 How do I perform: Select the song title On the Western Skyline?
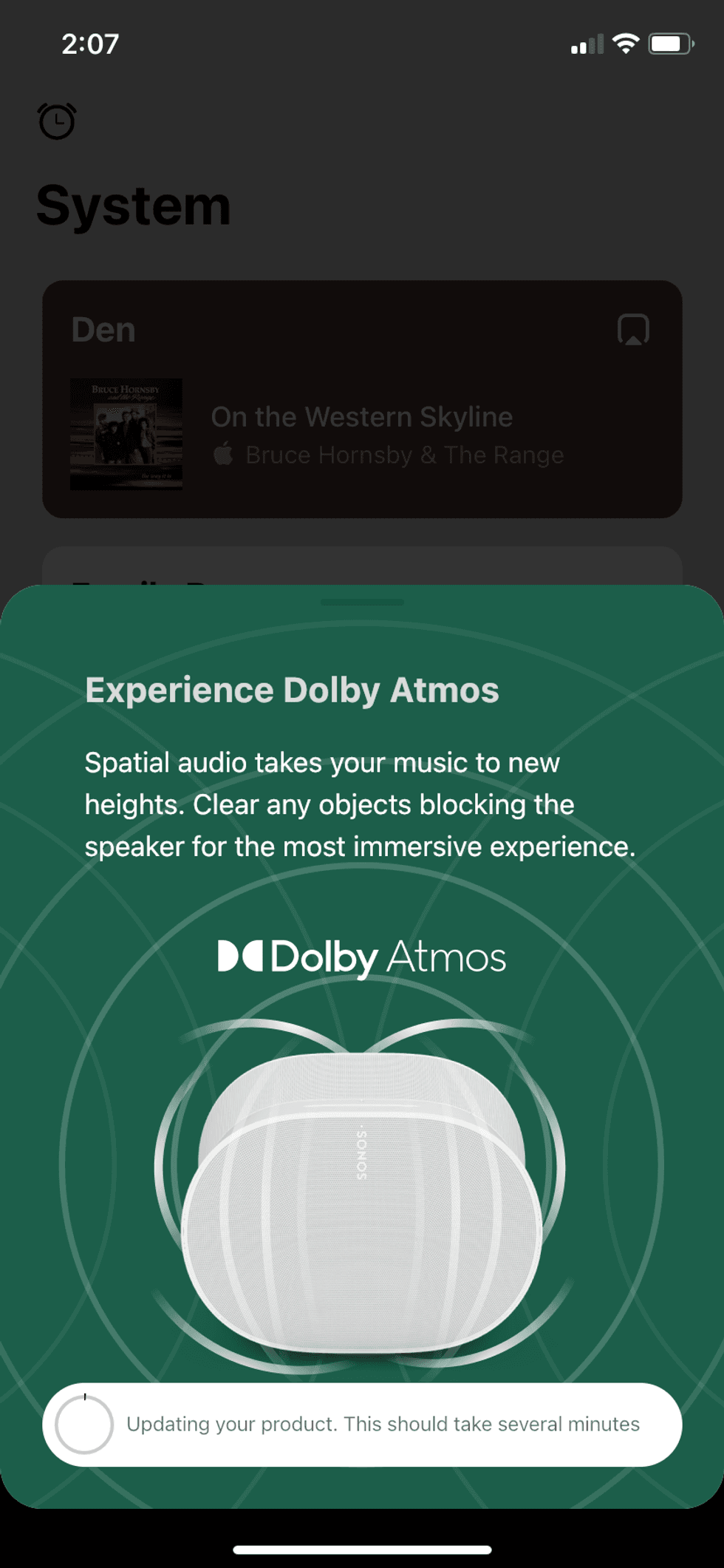pyautogui.click(x=362, y=416)
